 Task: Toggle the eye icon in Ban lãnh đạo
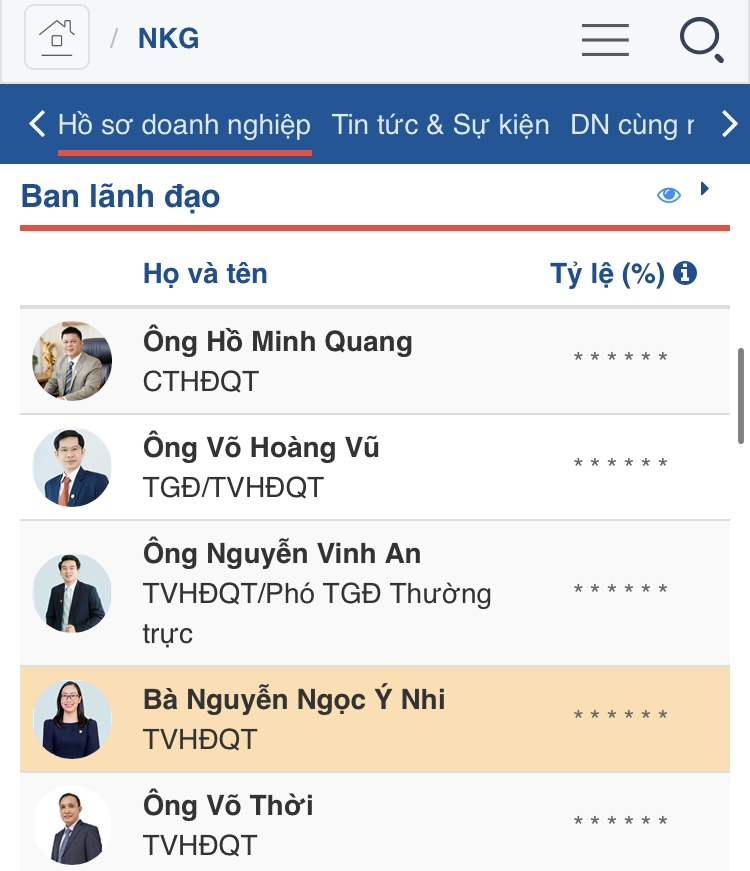tap(668, 195)
